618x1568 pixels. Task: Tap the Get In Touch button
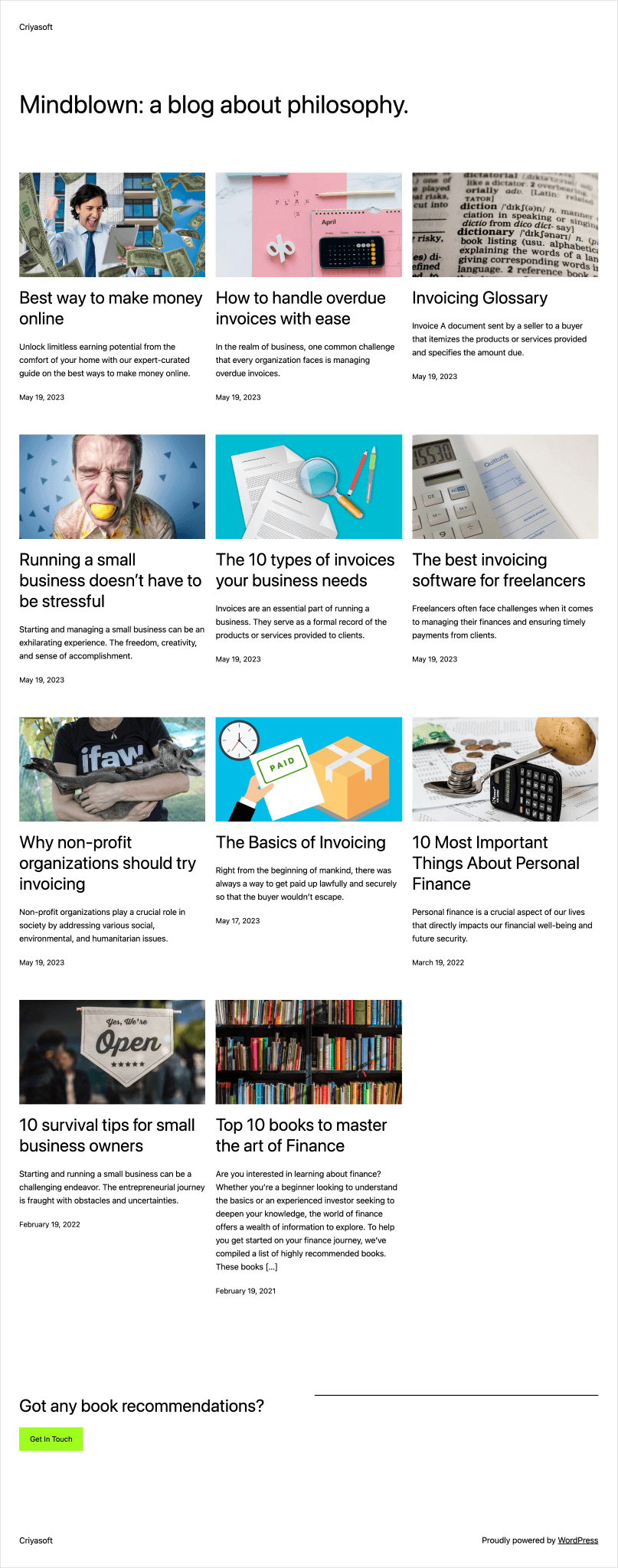pos(51,1439)
